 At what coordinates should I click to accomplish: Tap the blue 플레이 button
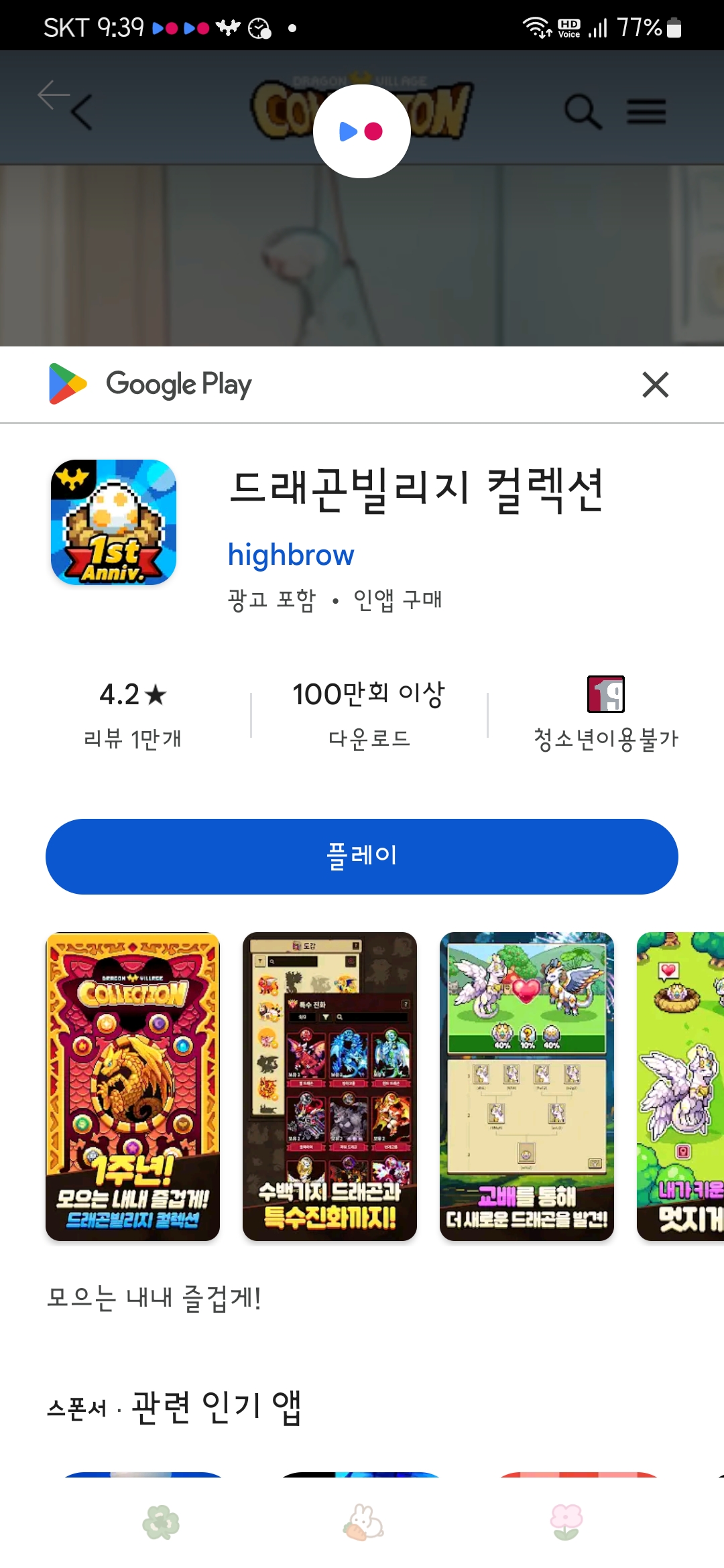pyautogui.click(x=362, y=856)
